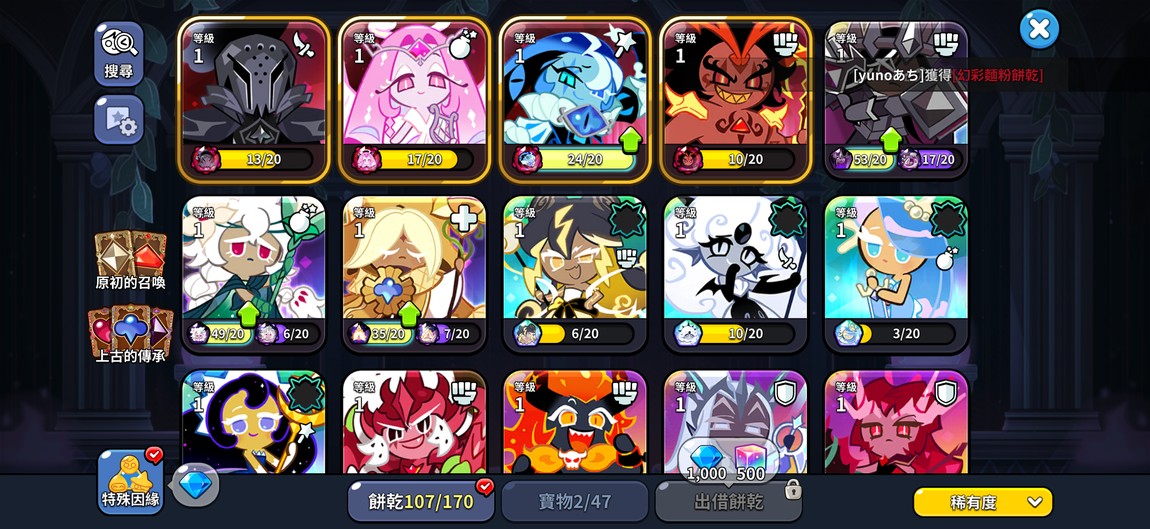Switch to the 寶物 2/47 tab
The image size is (1150, 529).
tap(574, 501)
